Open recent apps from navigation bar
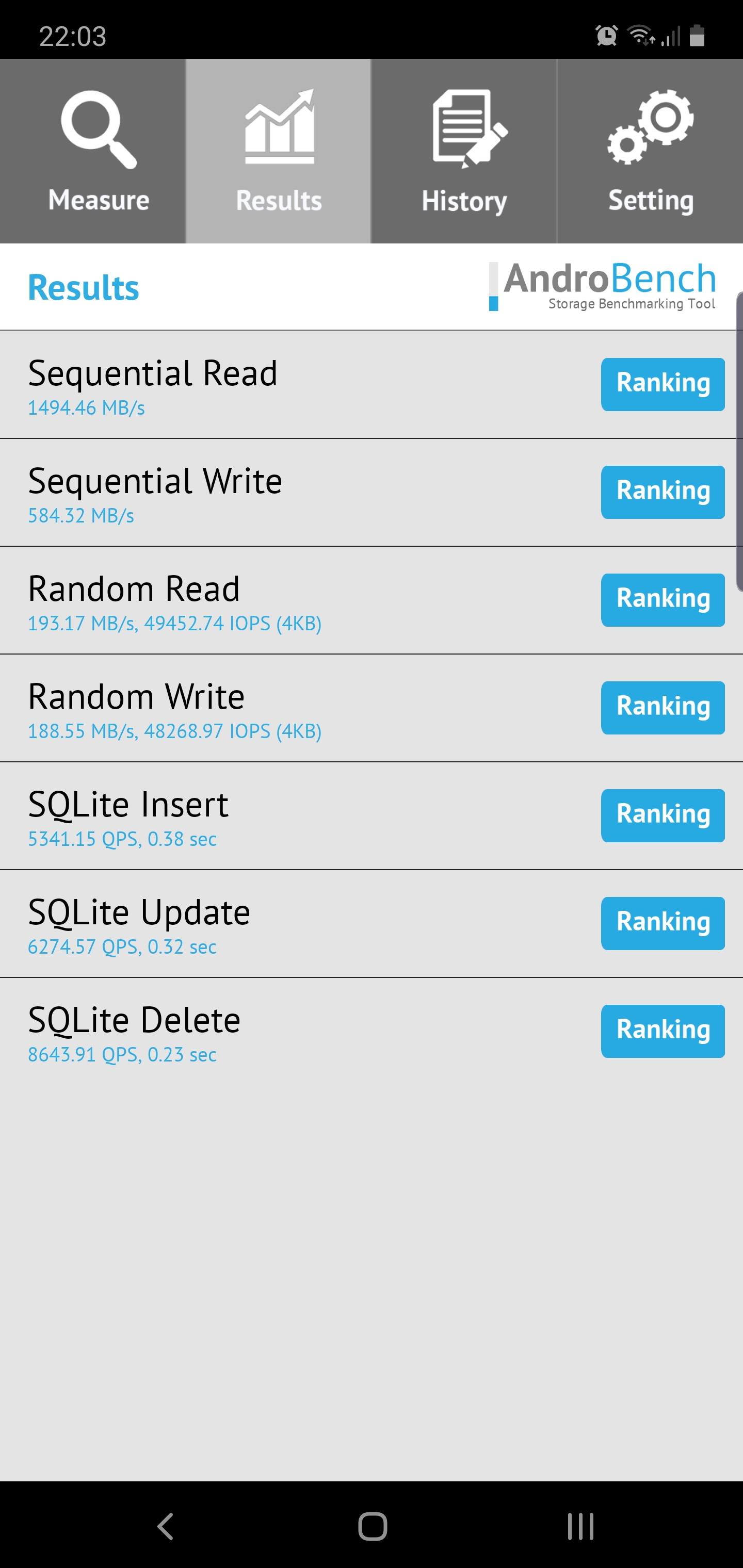 (580, 1526)
